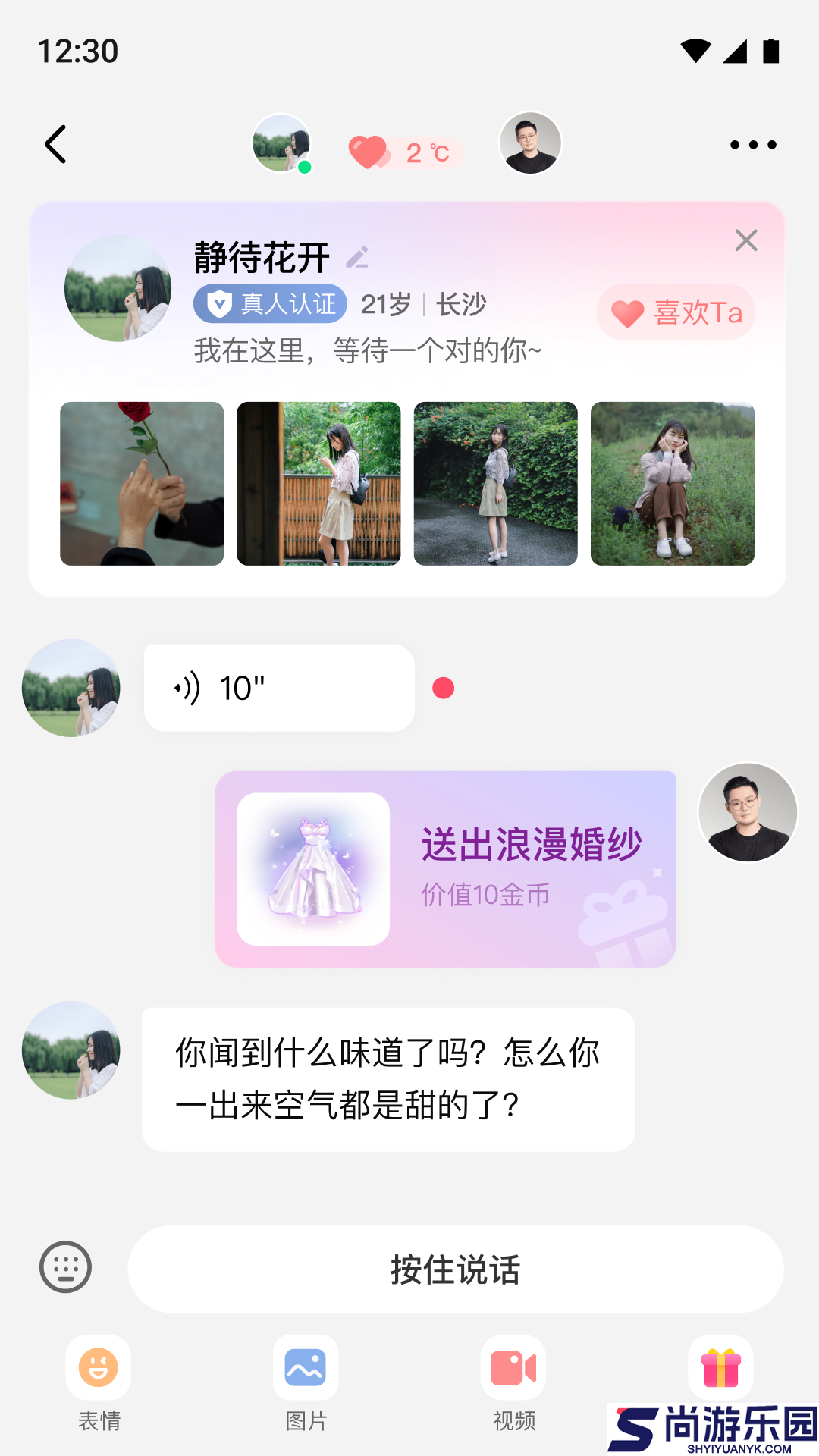Open the three-dot more options menu

click(x=752, y=144)
